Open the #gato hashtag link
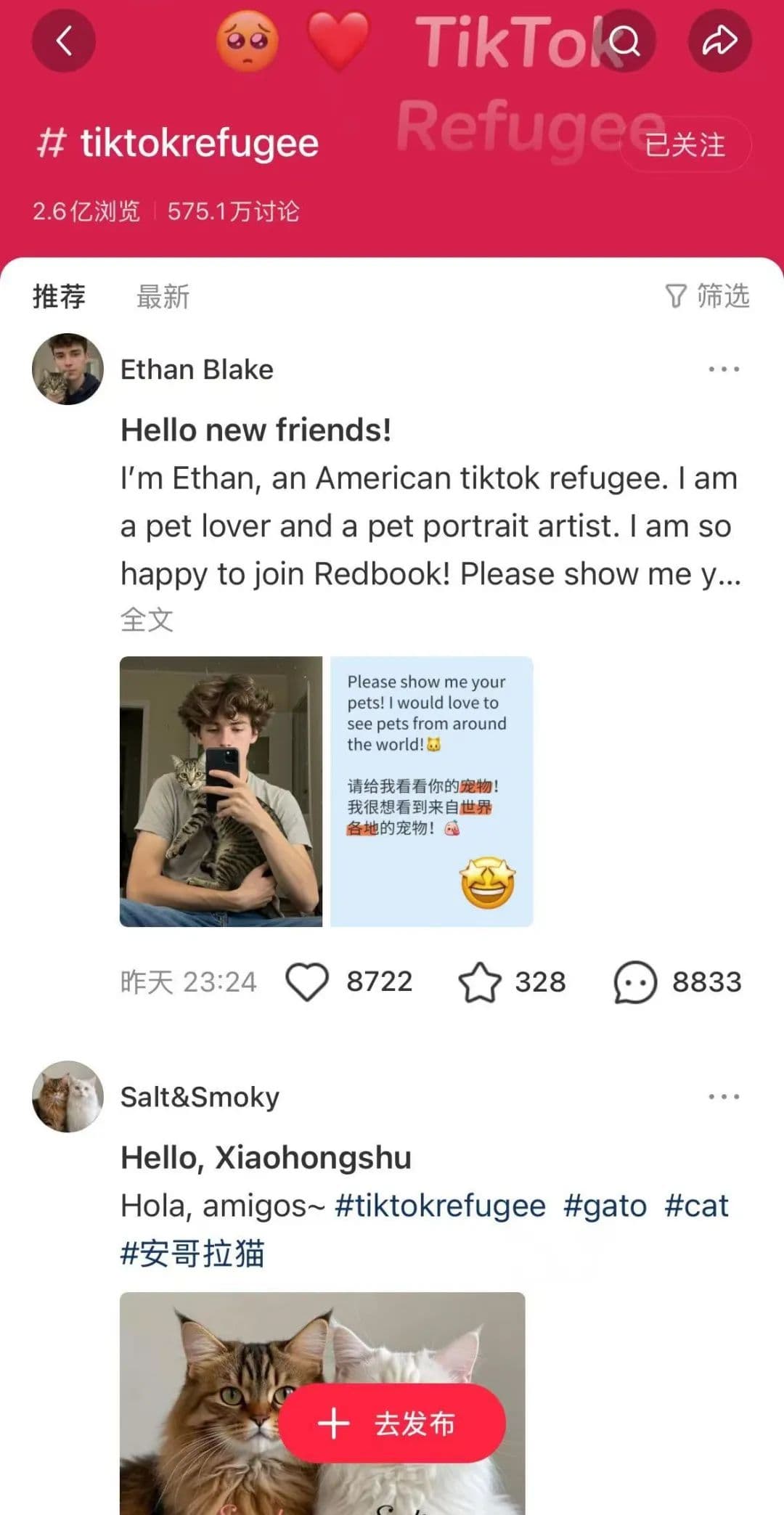784x1515 pixels. tap(605, 1206)
